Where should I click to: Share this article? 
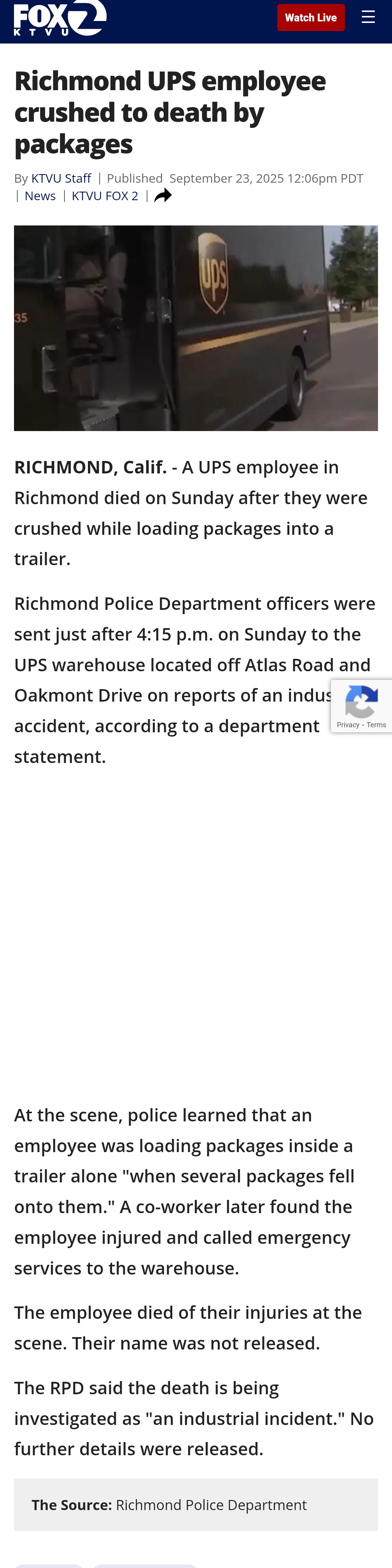coord(163,196)
